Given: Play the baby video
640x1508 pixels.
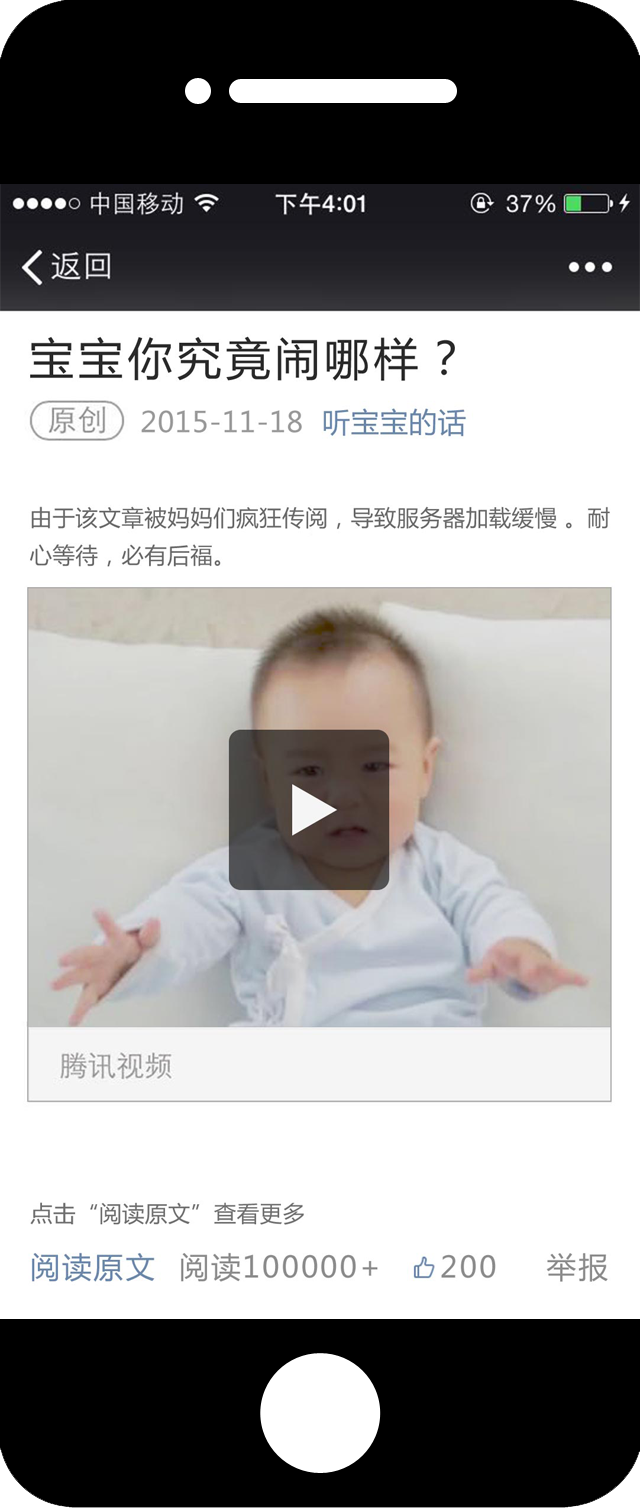Looking at the screenshot, I should click(x=309, y=810).
